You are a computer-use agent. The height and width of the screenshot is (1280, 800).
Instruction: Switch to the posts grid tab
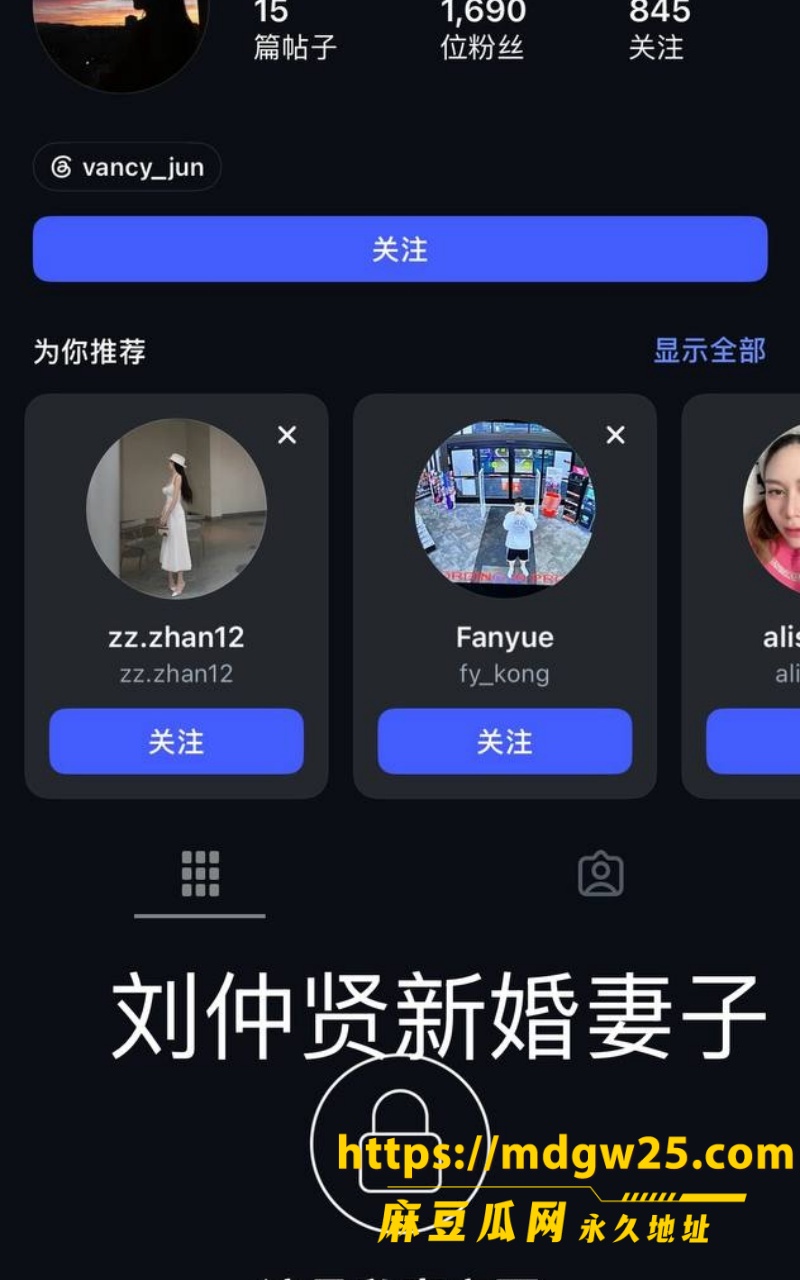click(200, 875)
